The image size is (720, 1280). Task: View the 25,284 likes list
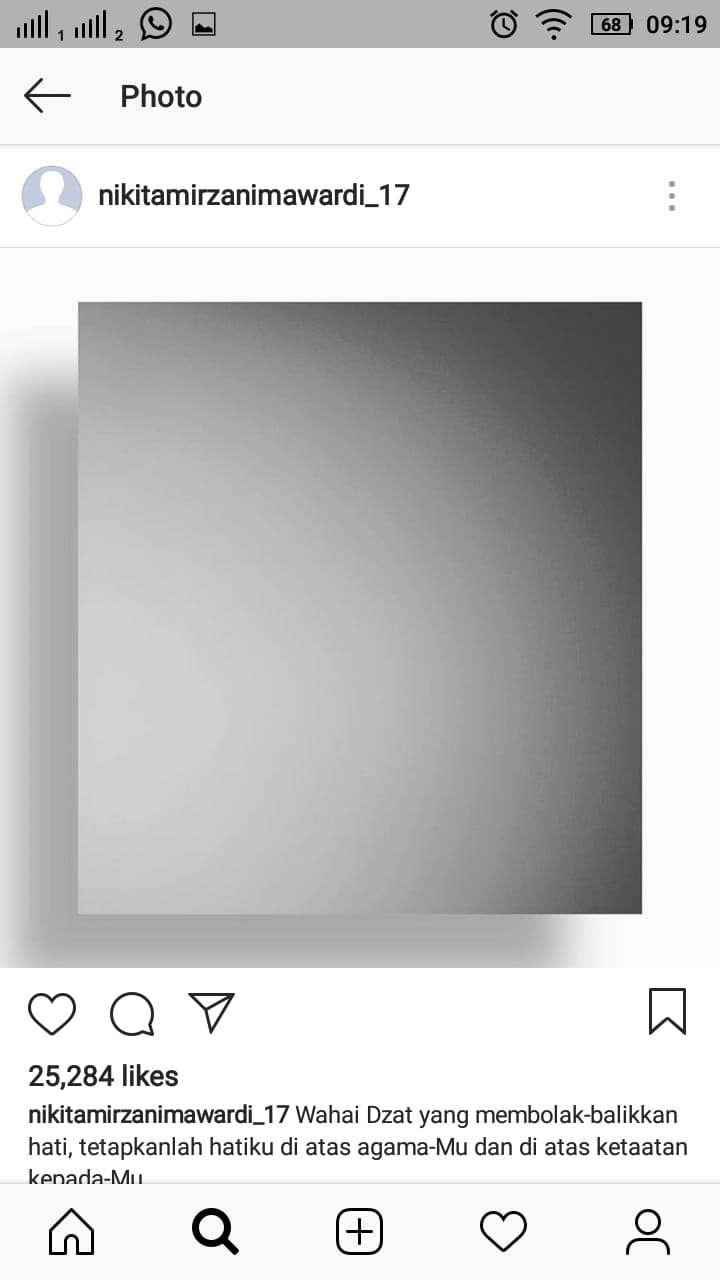103,1076
